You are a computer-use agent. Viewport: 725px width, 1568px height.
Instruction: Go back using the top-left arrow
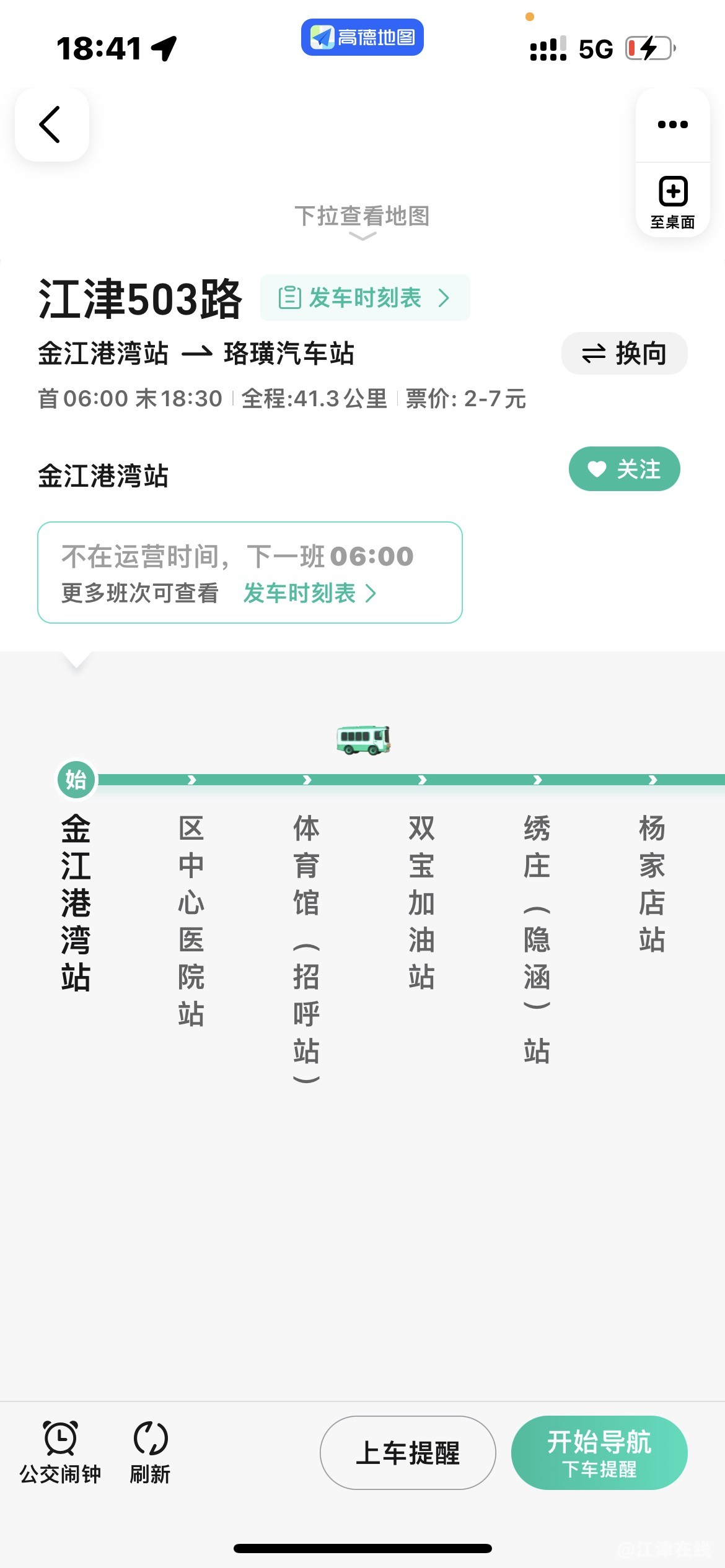(x=51, y=124)
